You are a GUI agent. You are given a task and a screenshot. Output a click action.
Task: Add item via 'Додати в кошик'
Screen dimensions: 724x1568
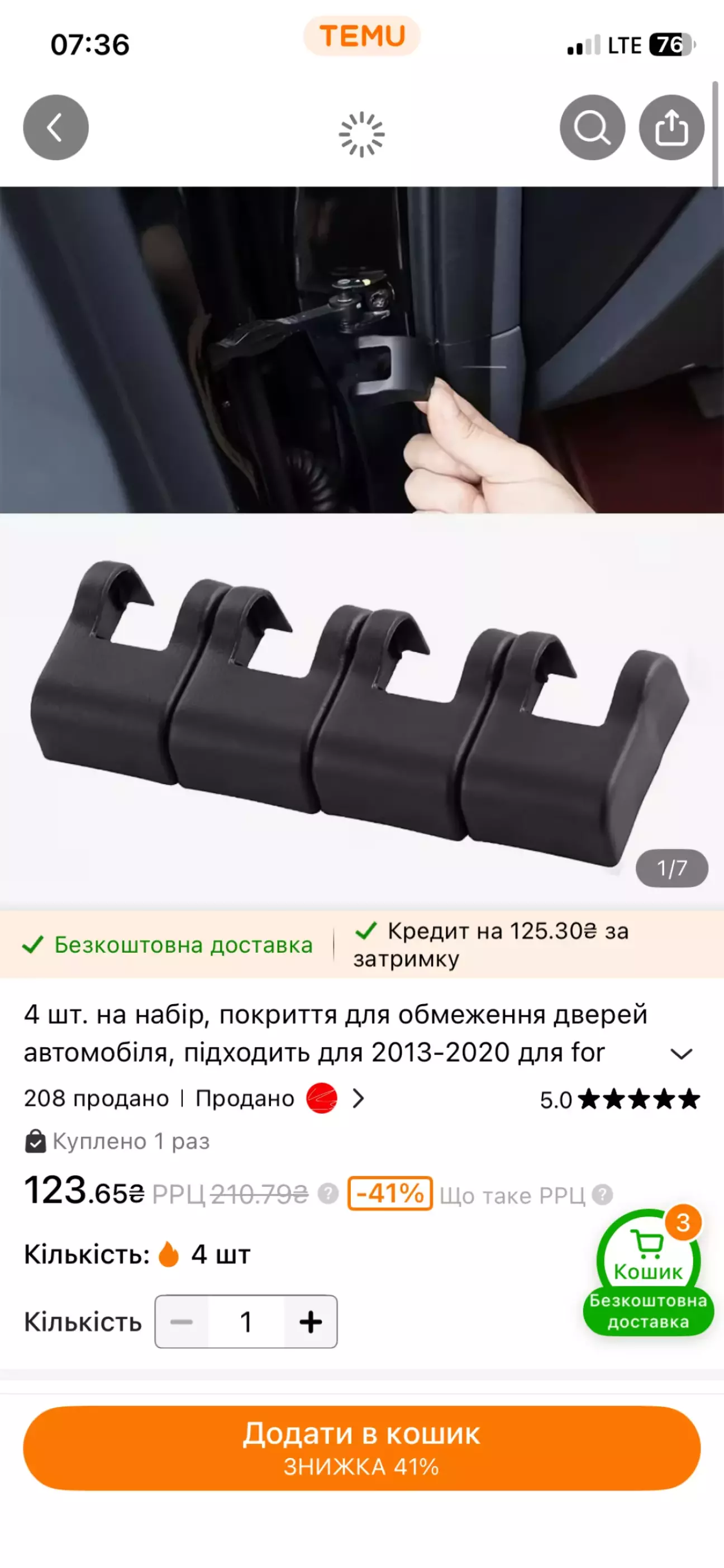coord(361,1448)
